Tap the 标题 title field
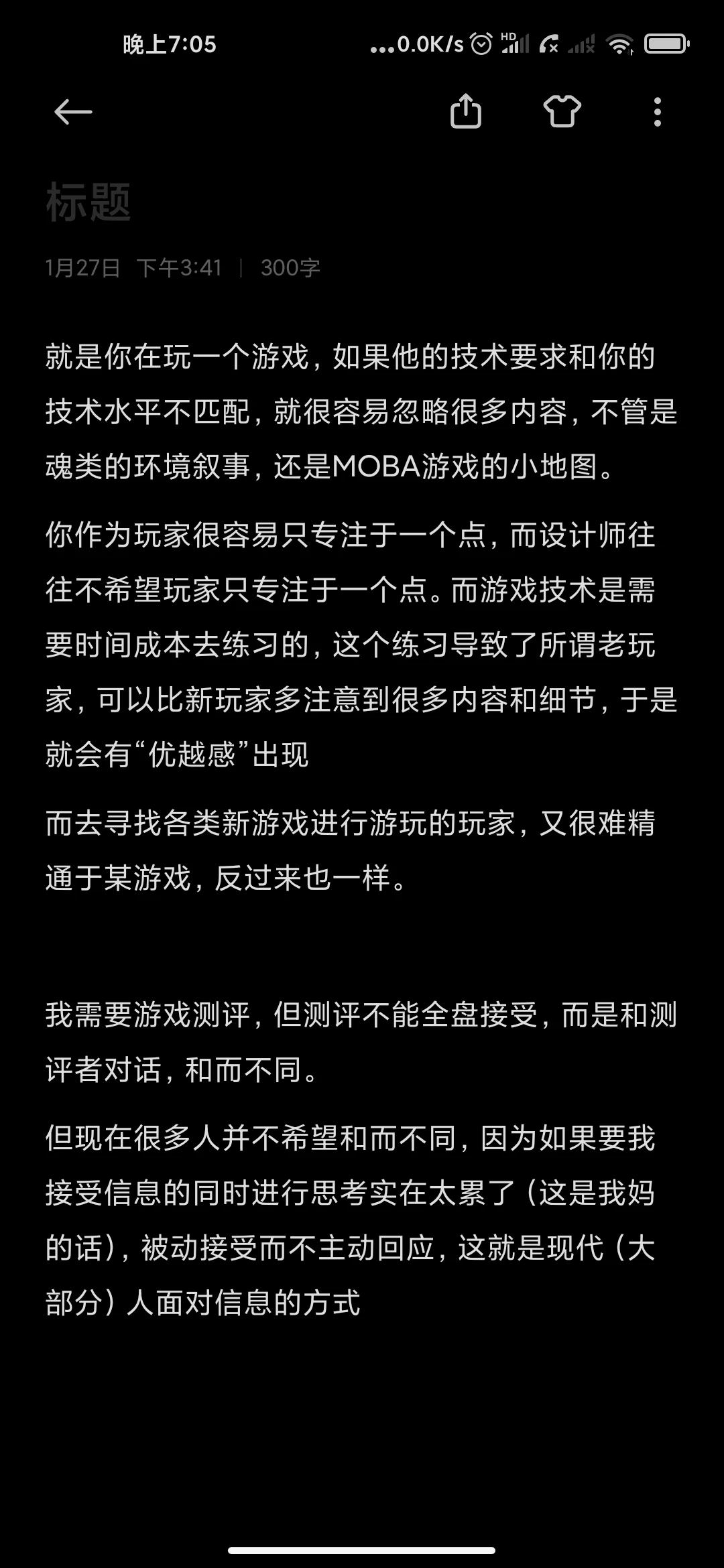The width and height of the screenshot is (724, 1568). point(362,202)
